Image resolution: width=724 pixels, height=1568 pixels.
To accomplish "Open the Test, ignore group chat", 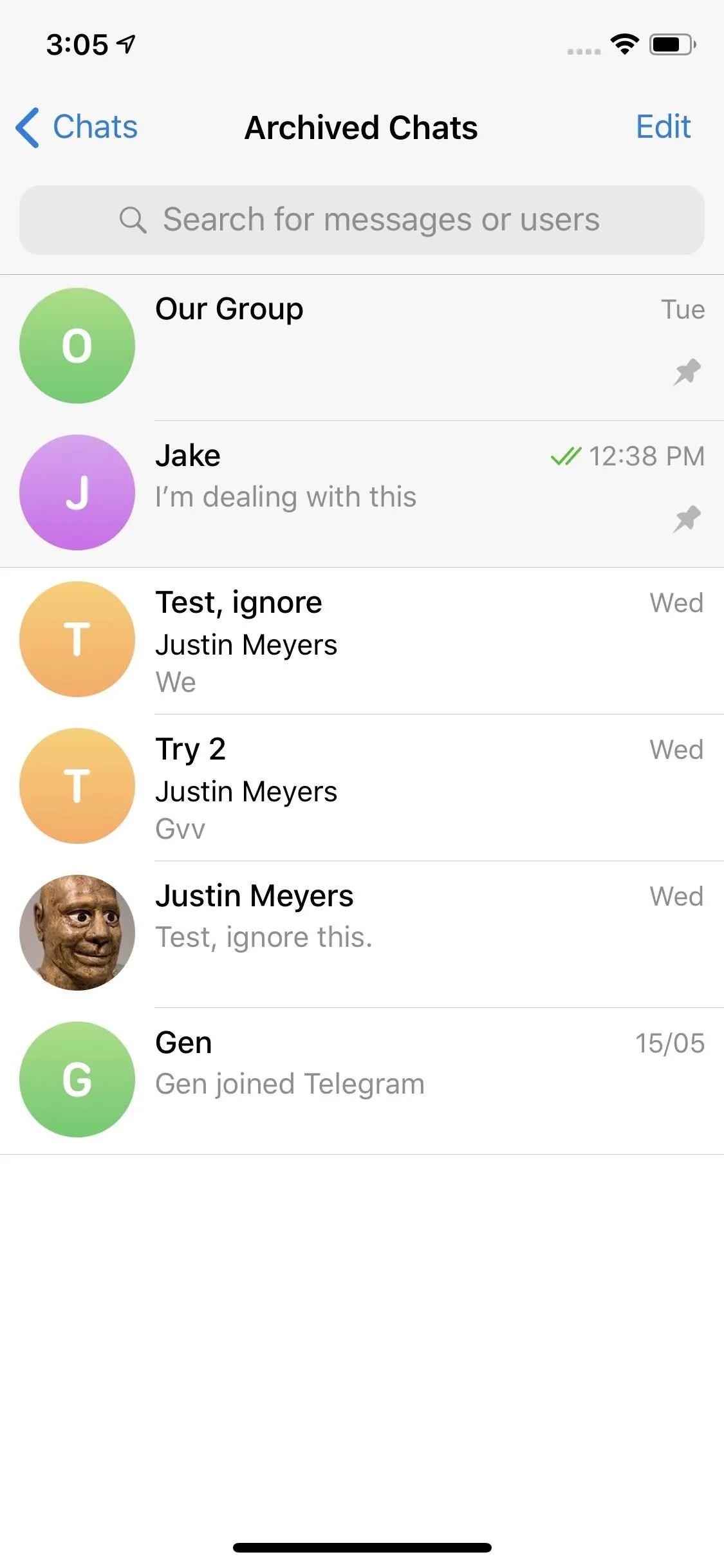I will click(362, 641).
